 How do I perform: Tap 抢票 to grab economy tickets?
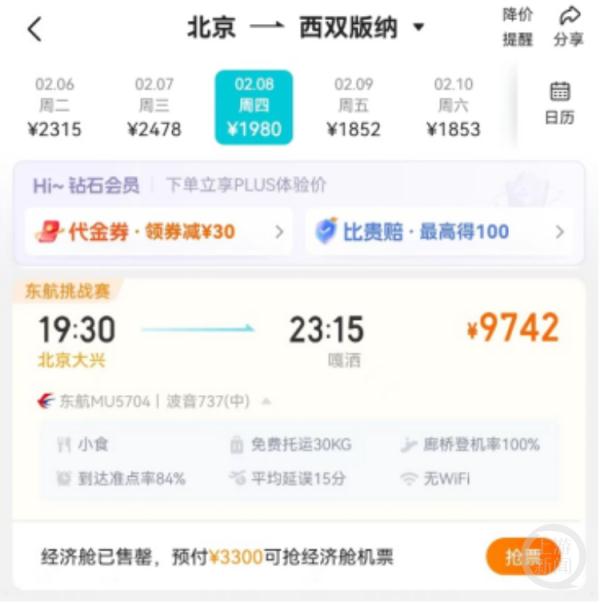(x=522, y=557)
